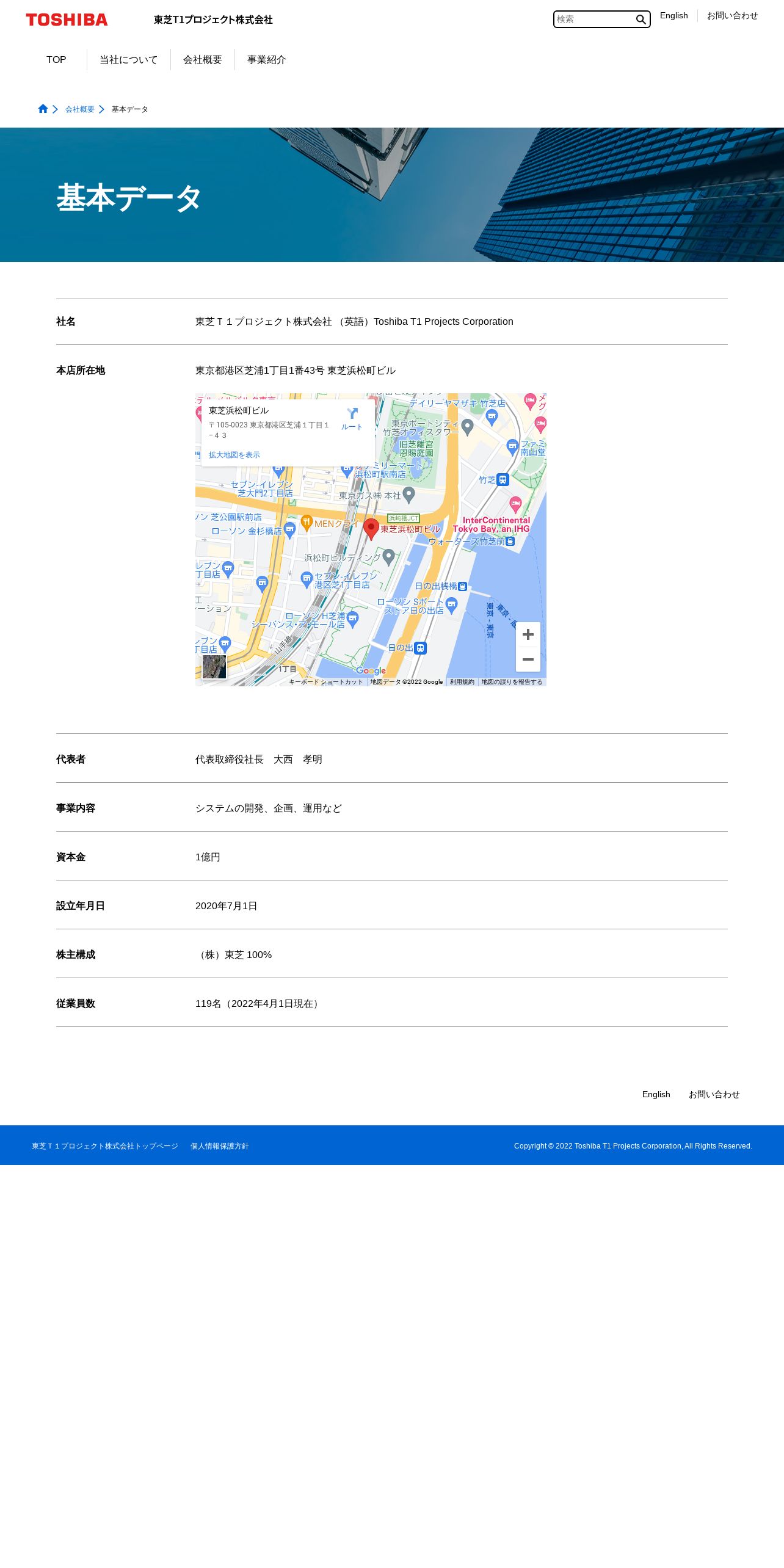Open 会社概要 breadcrumb link
The image size is (784, 1568).
(x=80, y=109)
